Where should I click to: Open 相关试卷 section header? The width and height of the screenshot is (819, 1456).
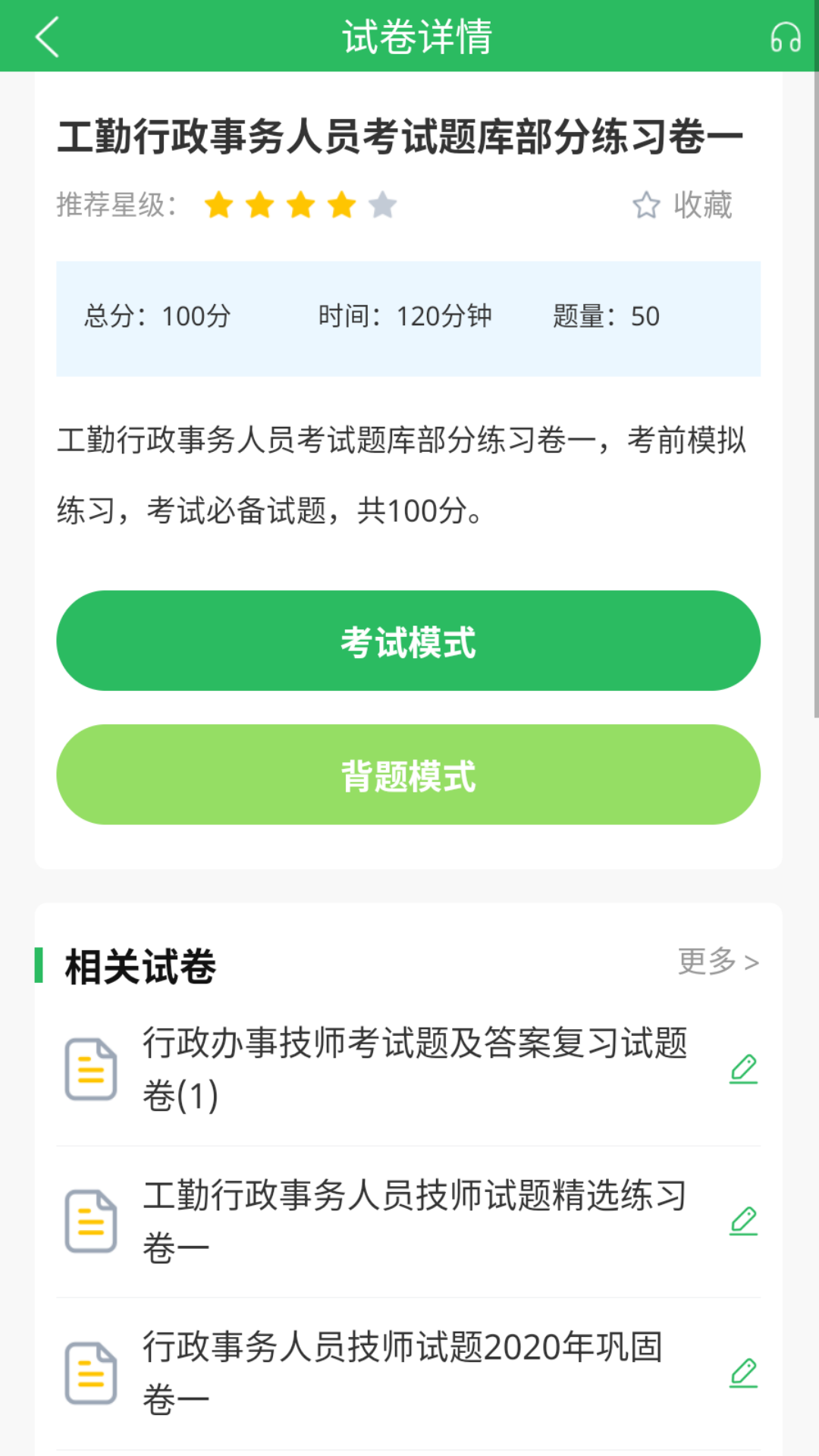139,964
